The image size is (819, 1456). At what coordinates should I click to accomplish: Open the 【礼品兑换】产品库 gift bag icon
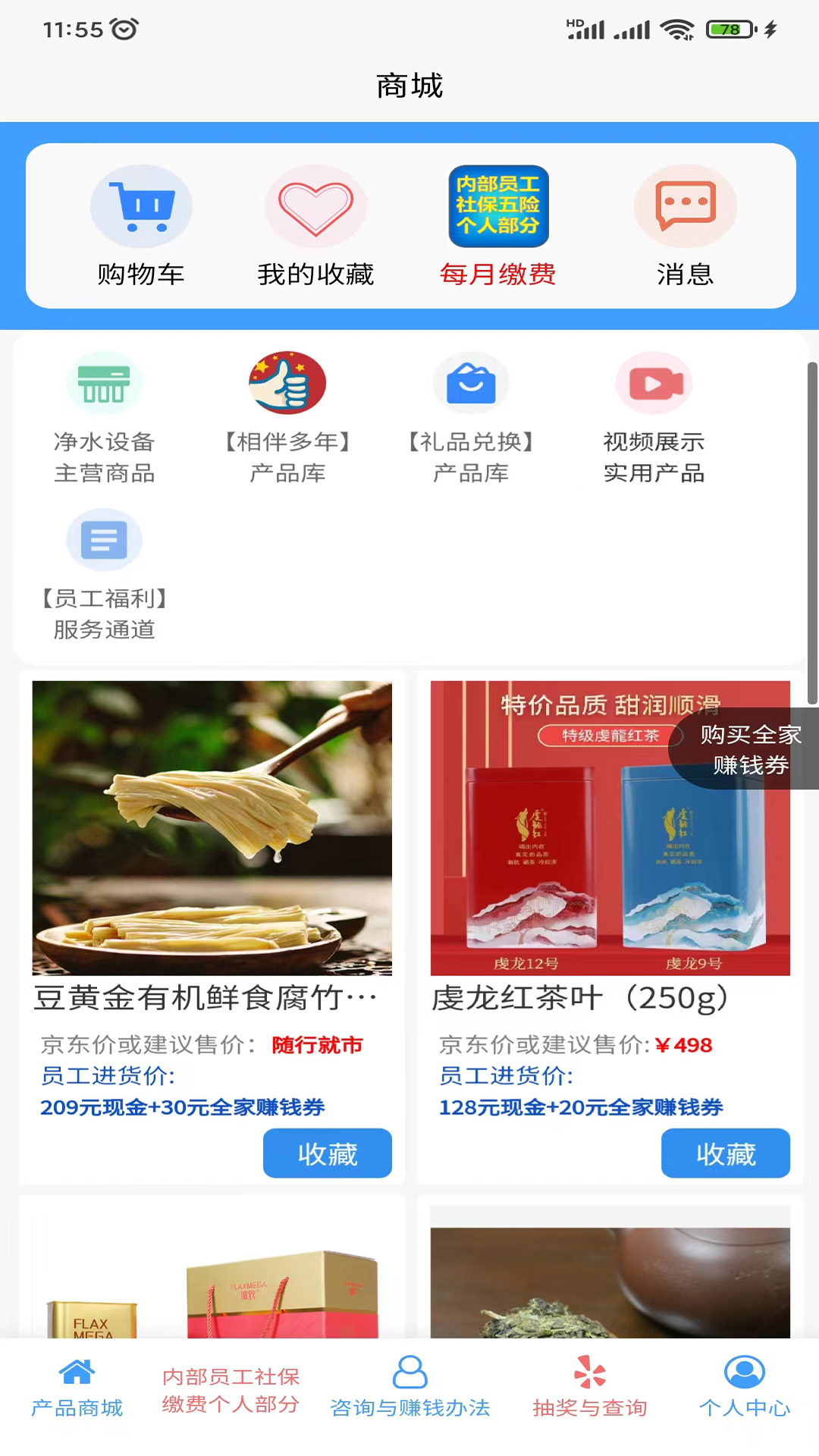[470, 384]
